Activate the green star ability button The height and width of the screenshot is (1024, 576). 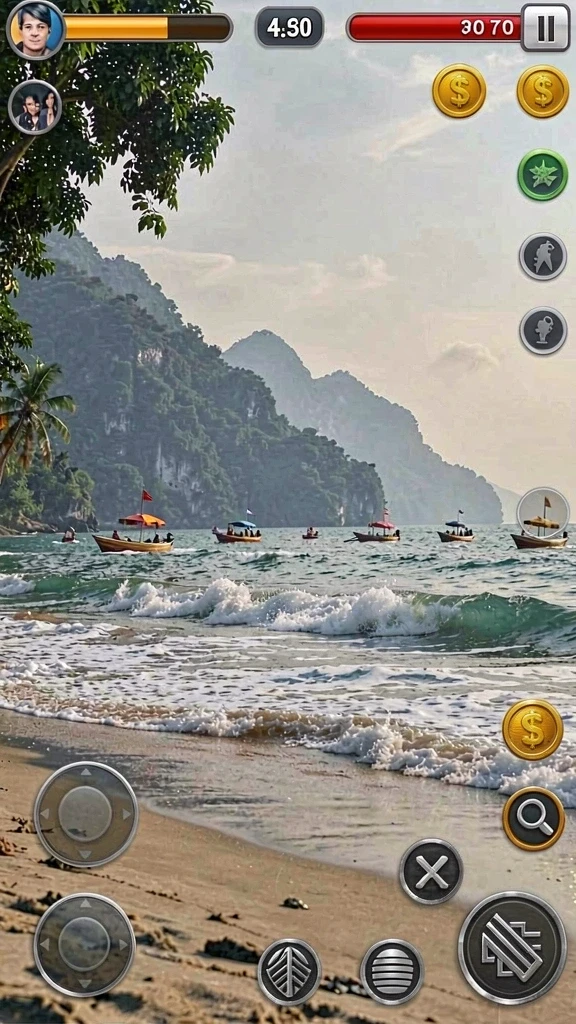click(543, 175)
